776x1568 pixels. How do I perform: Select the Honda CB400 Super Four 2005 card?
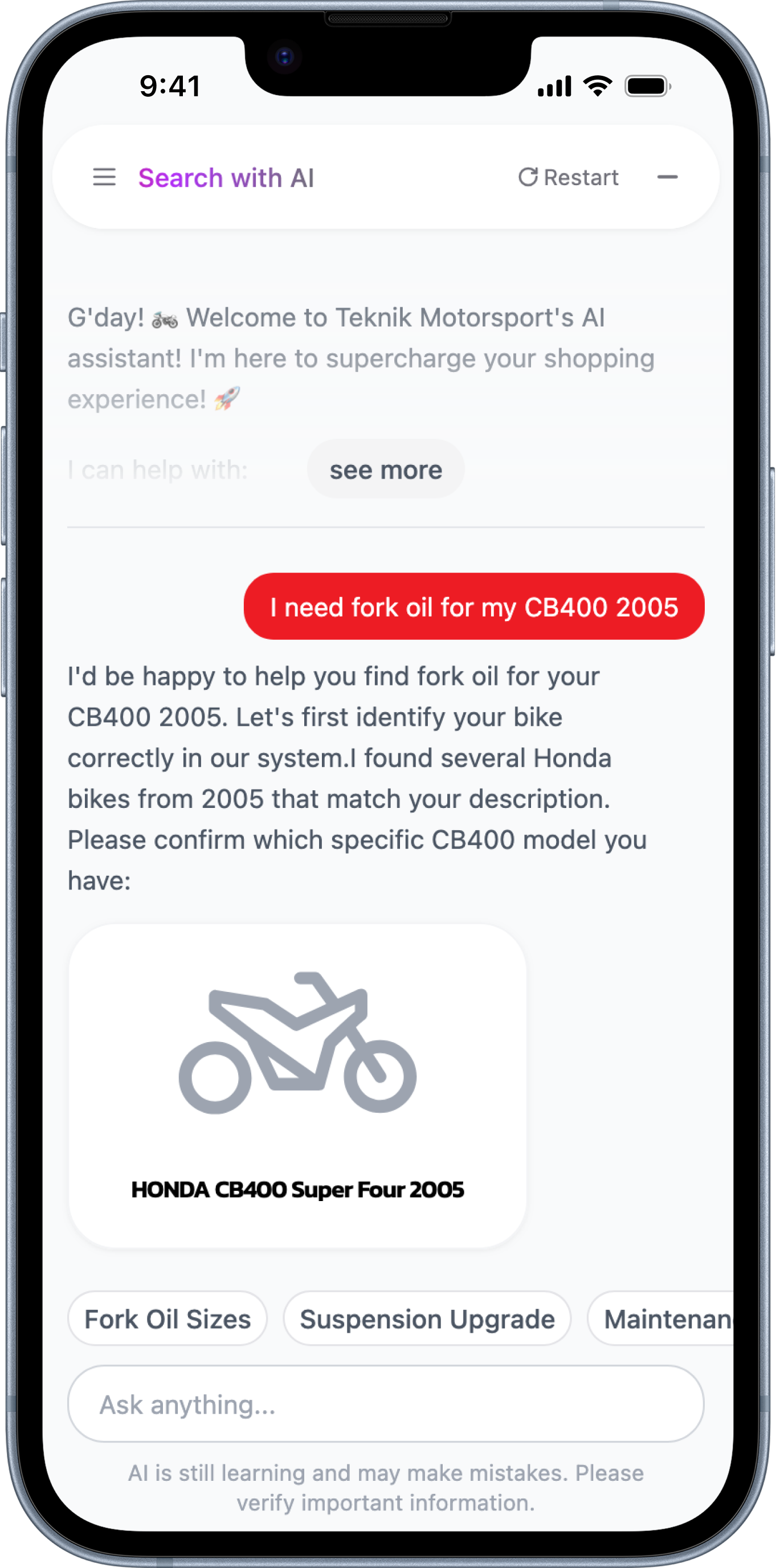tap(297, 1085)
